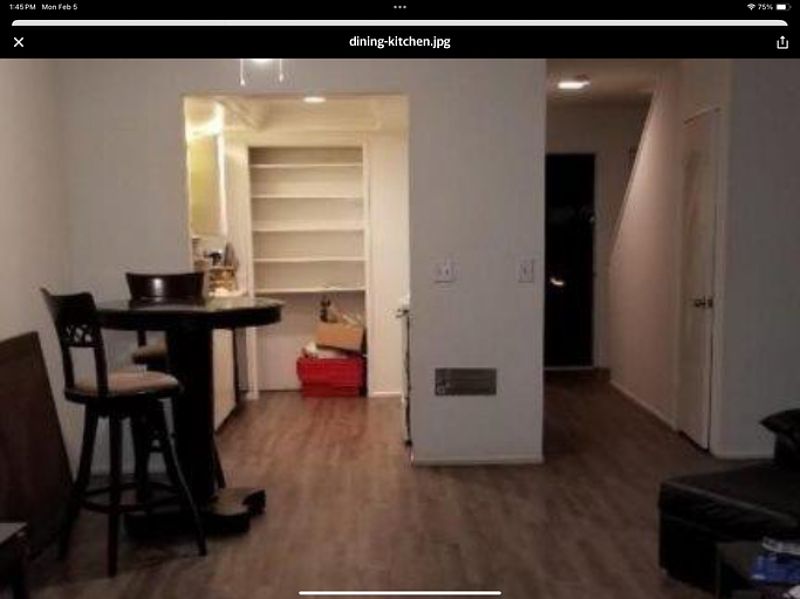Share the dining-kitchen.jpg image
Image resolution: width=800 pixels, height=599 pixels.
pos(782,42)
